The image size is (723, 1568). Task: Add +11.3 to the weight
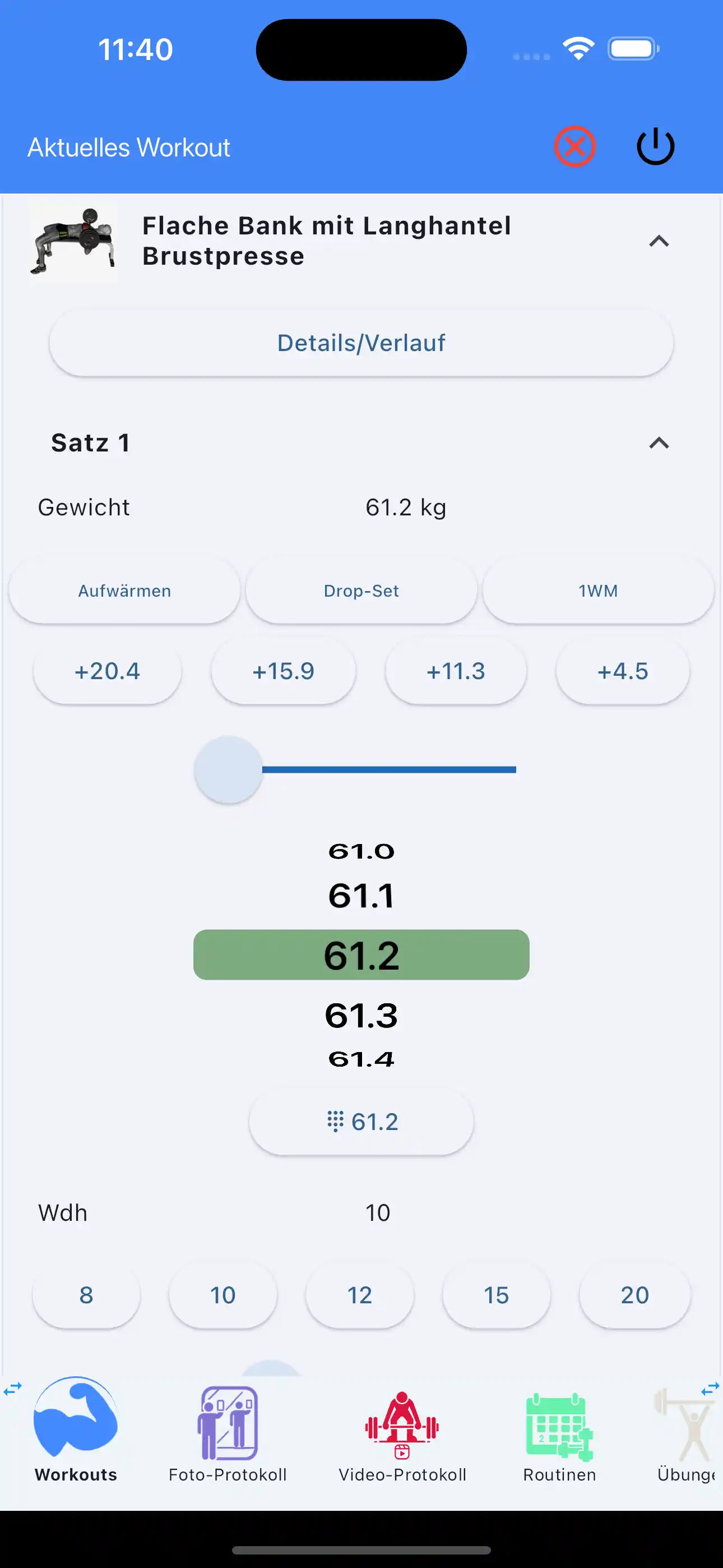(x=456, y=671)
